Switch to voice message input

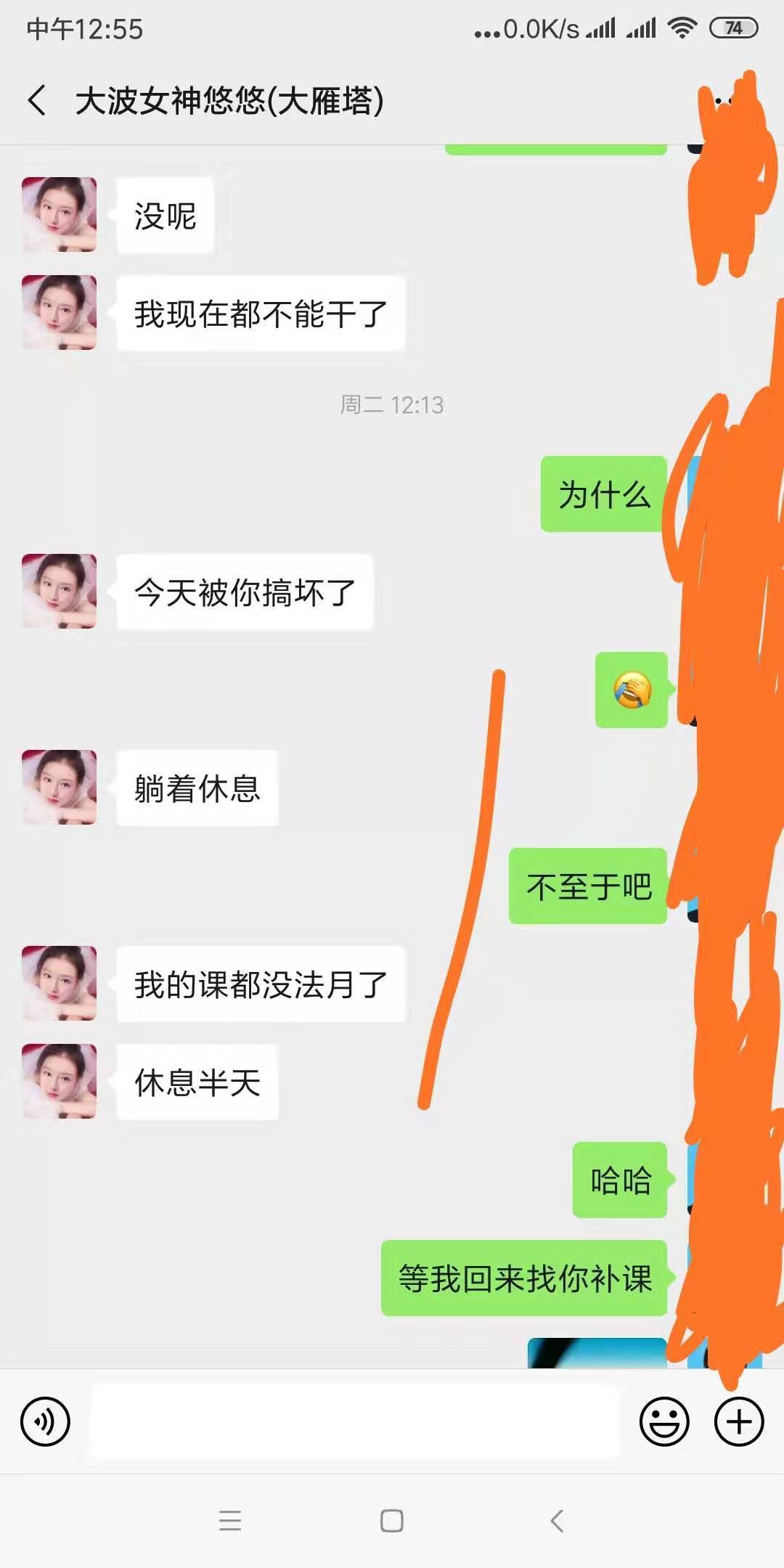[x=45, y=1421]
